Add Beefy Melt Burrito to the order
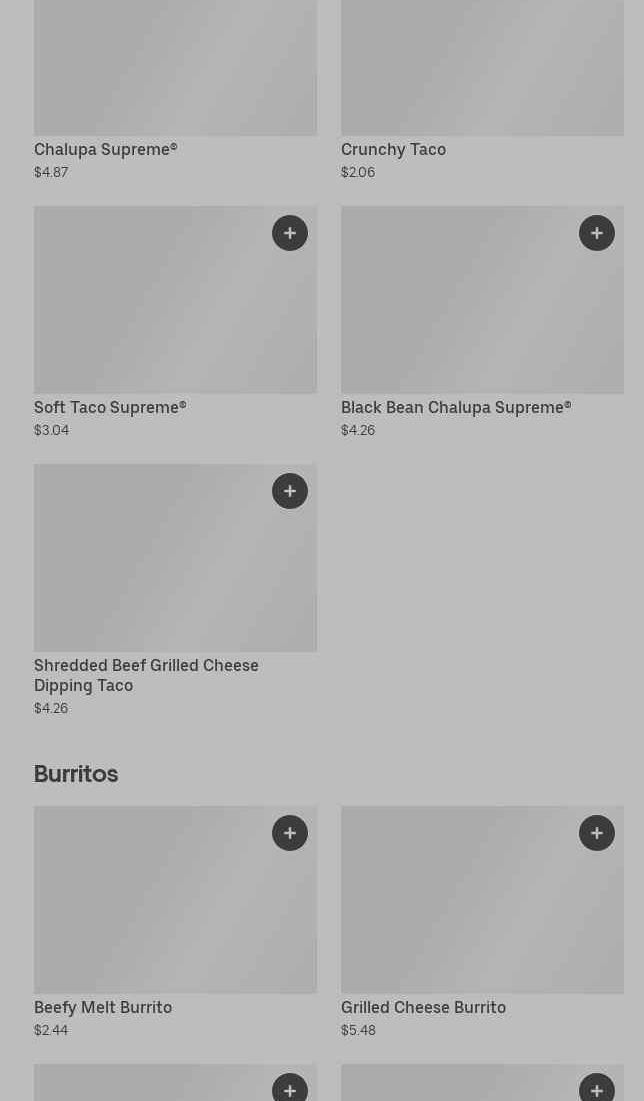Viewport: 644px width, 1101px height. pyautogui.click(x=290, y=833)
